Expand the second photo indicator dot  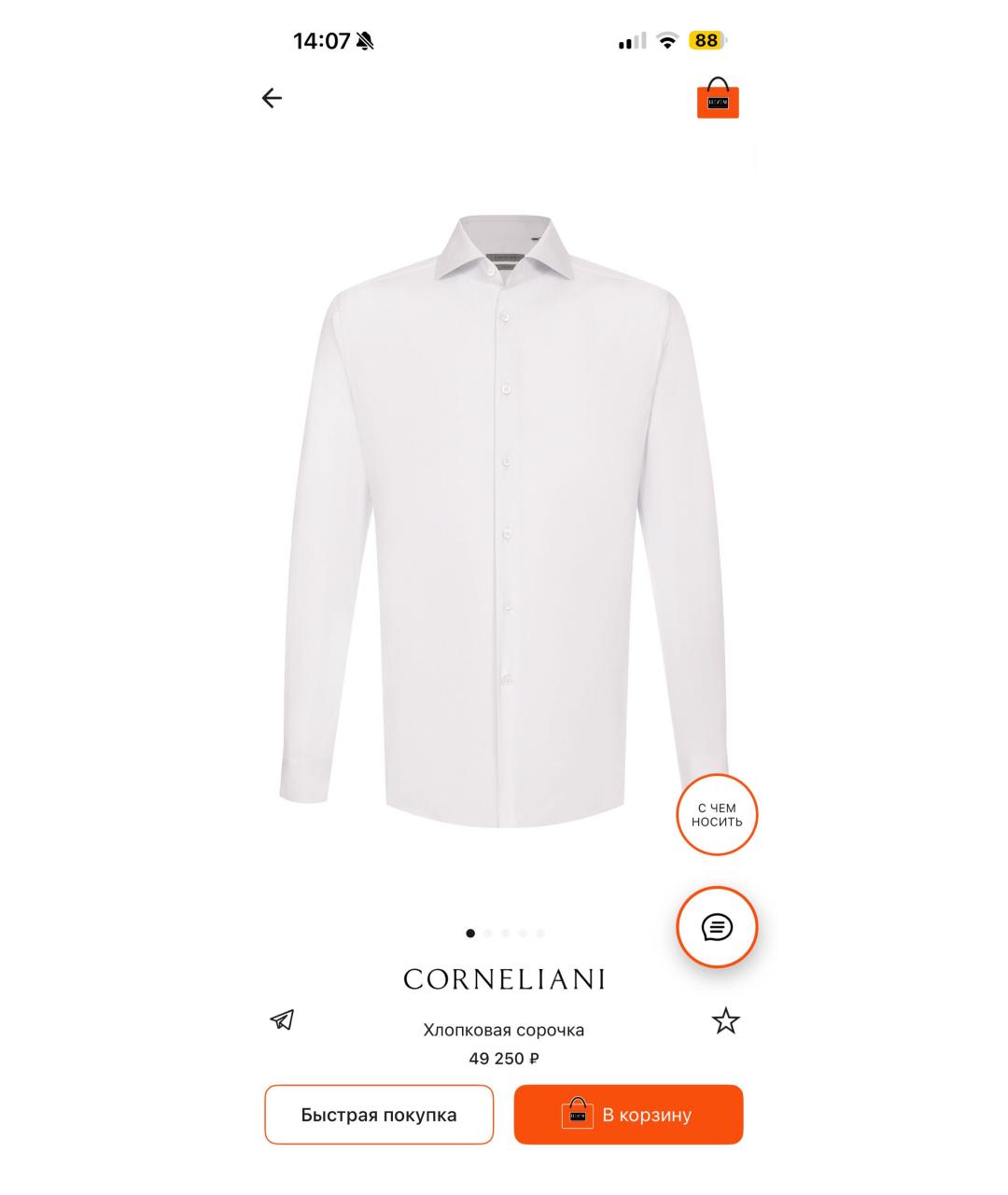coord(487,932)
